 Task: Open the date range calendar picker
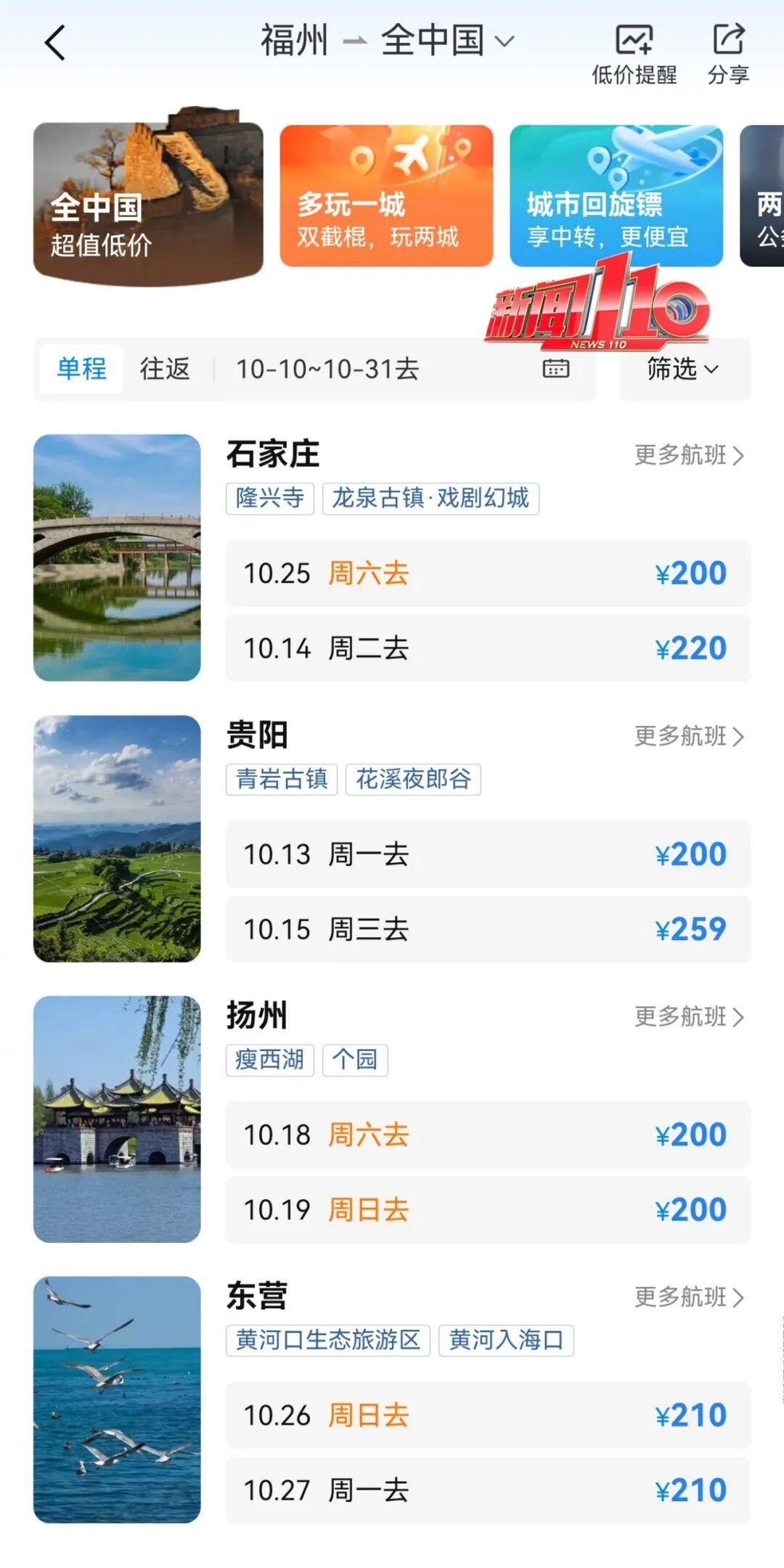tap(555, 369)
